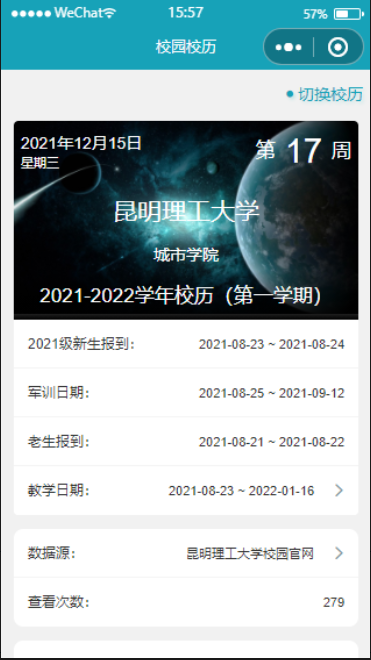Open the mini program more-options menu
371x660 pixels.
pyautogui.click(x=288, y=47)
